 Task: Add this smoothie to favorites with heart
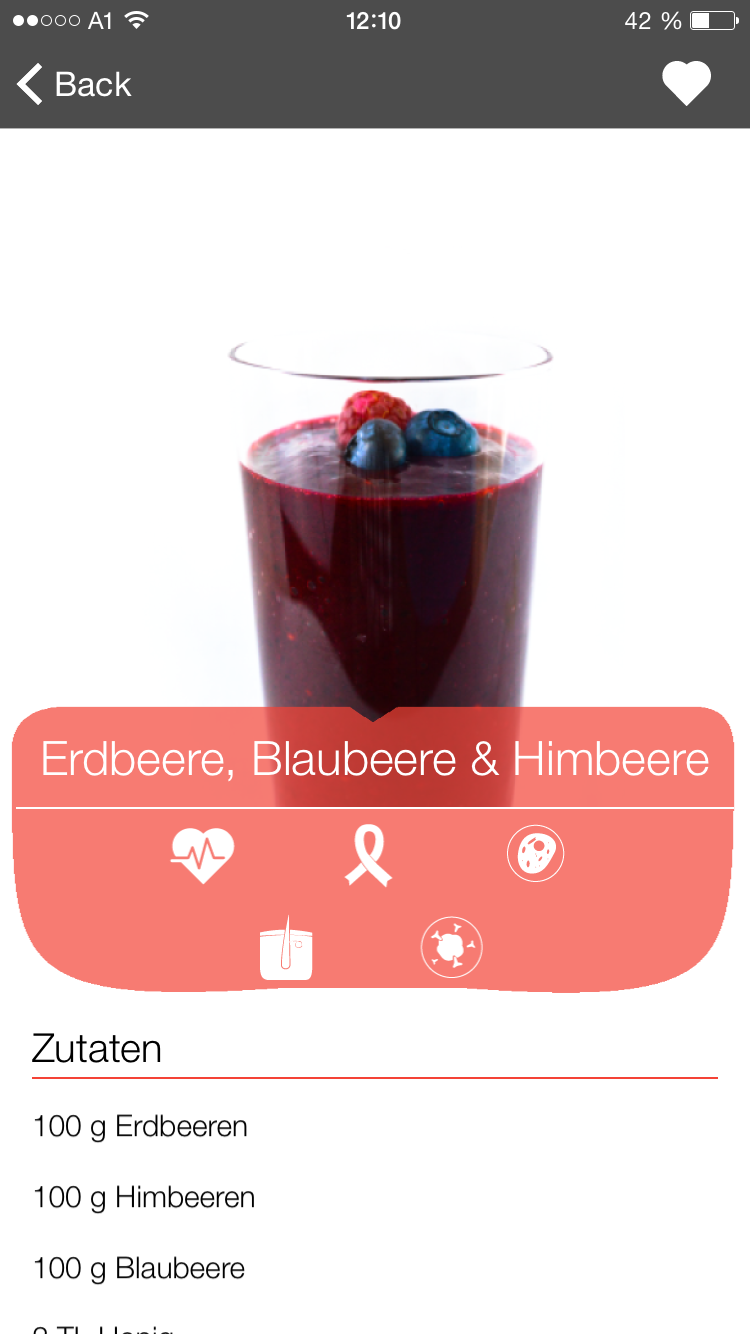click(x=686, y=84)
